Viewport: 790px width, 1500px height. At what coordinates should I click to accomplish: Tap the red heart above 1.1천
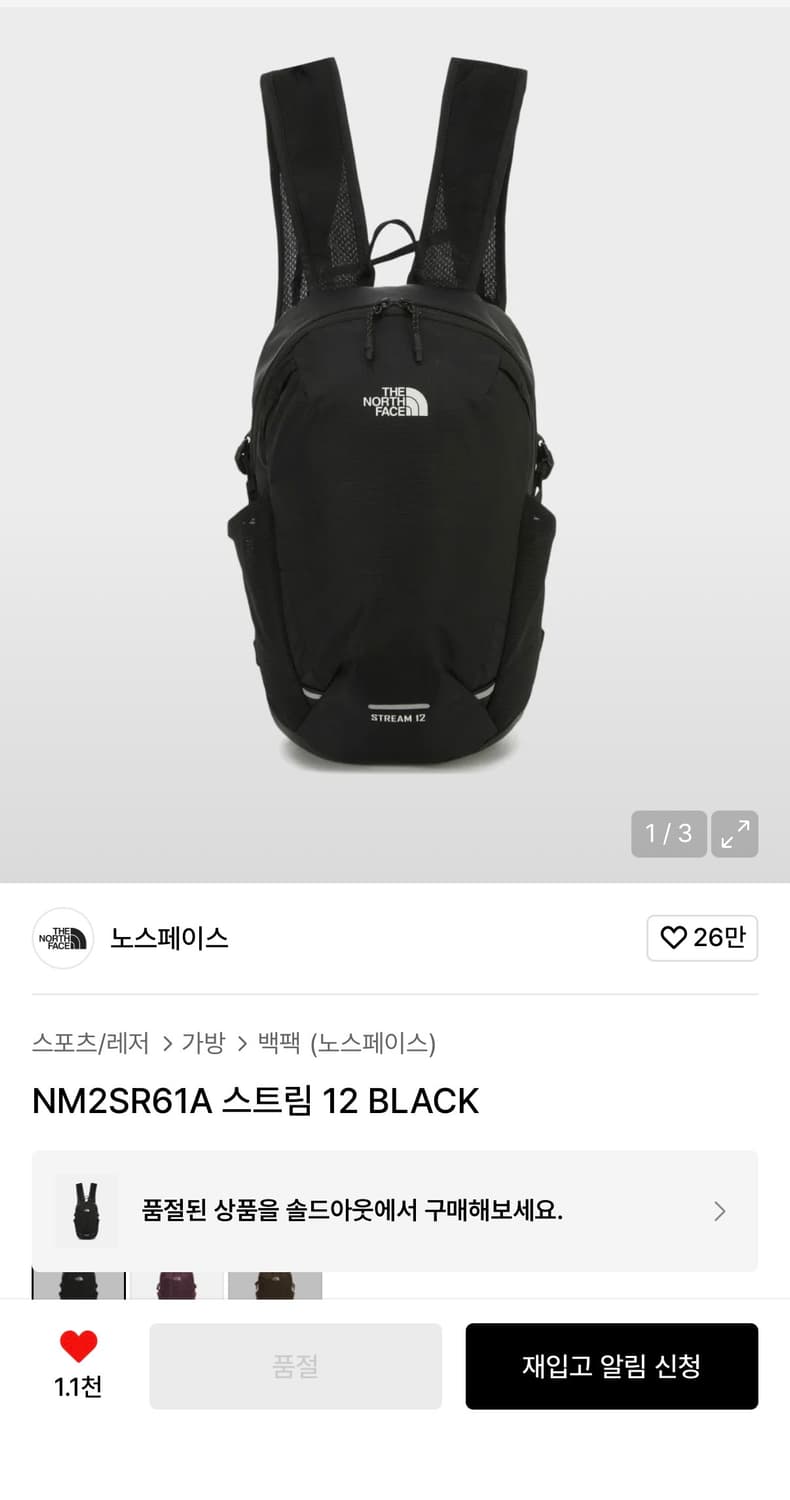pos(78,1347)
